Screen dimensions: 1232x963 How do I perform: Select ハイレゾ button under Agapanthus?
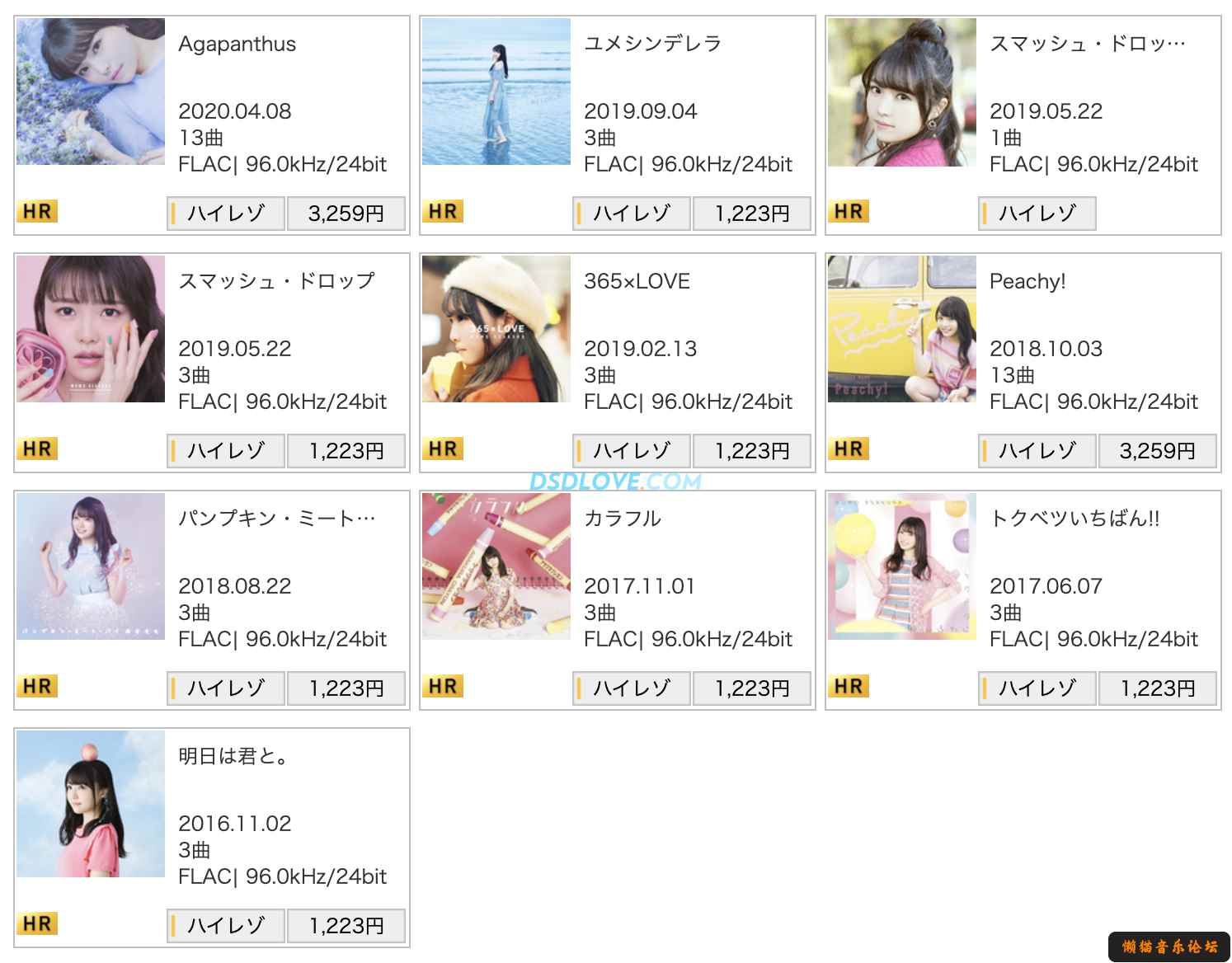(x=226, y=214)
